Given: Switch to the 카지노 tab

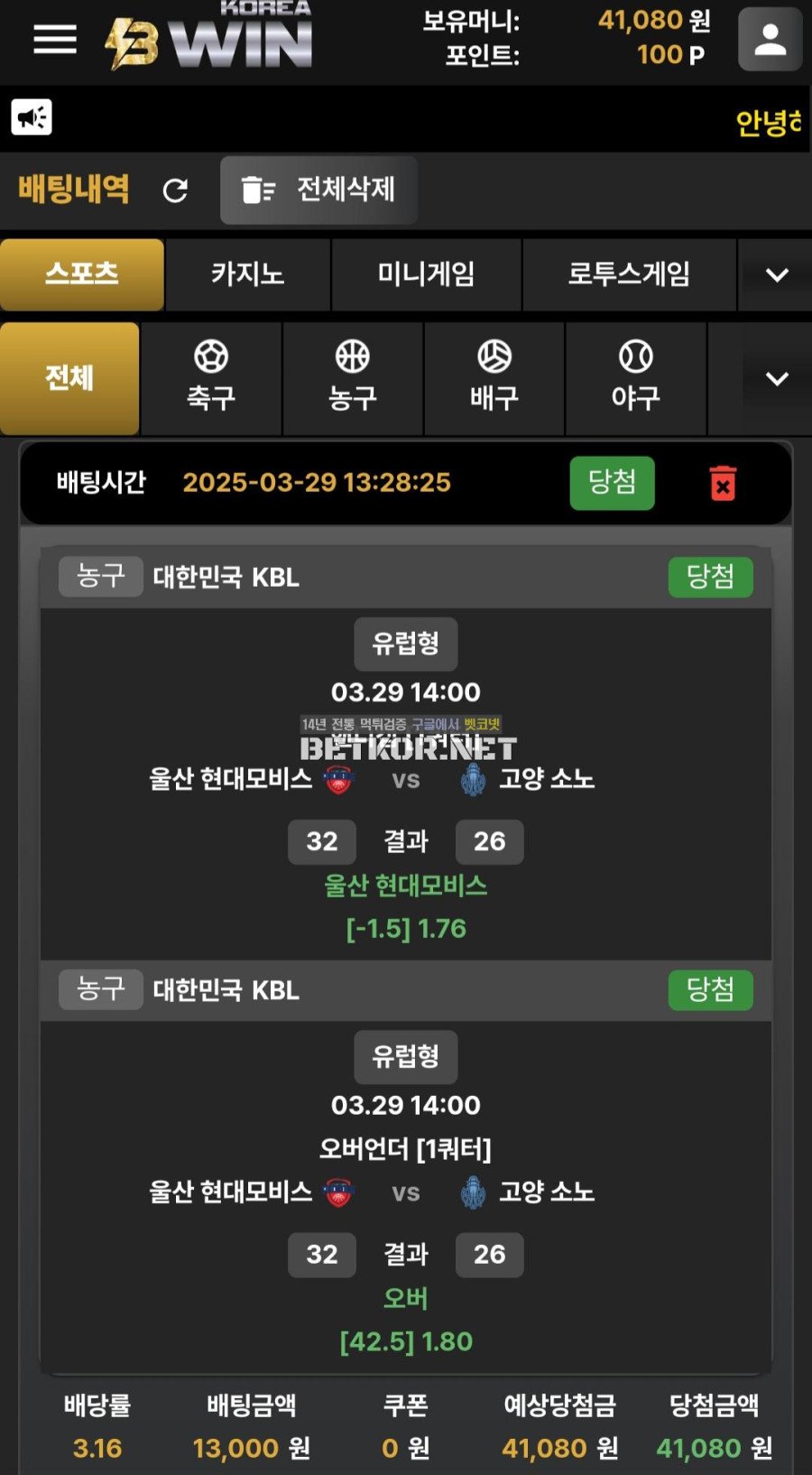Looking at the screenshot, I should (247, 274).
